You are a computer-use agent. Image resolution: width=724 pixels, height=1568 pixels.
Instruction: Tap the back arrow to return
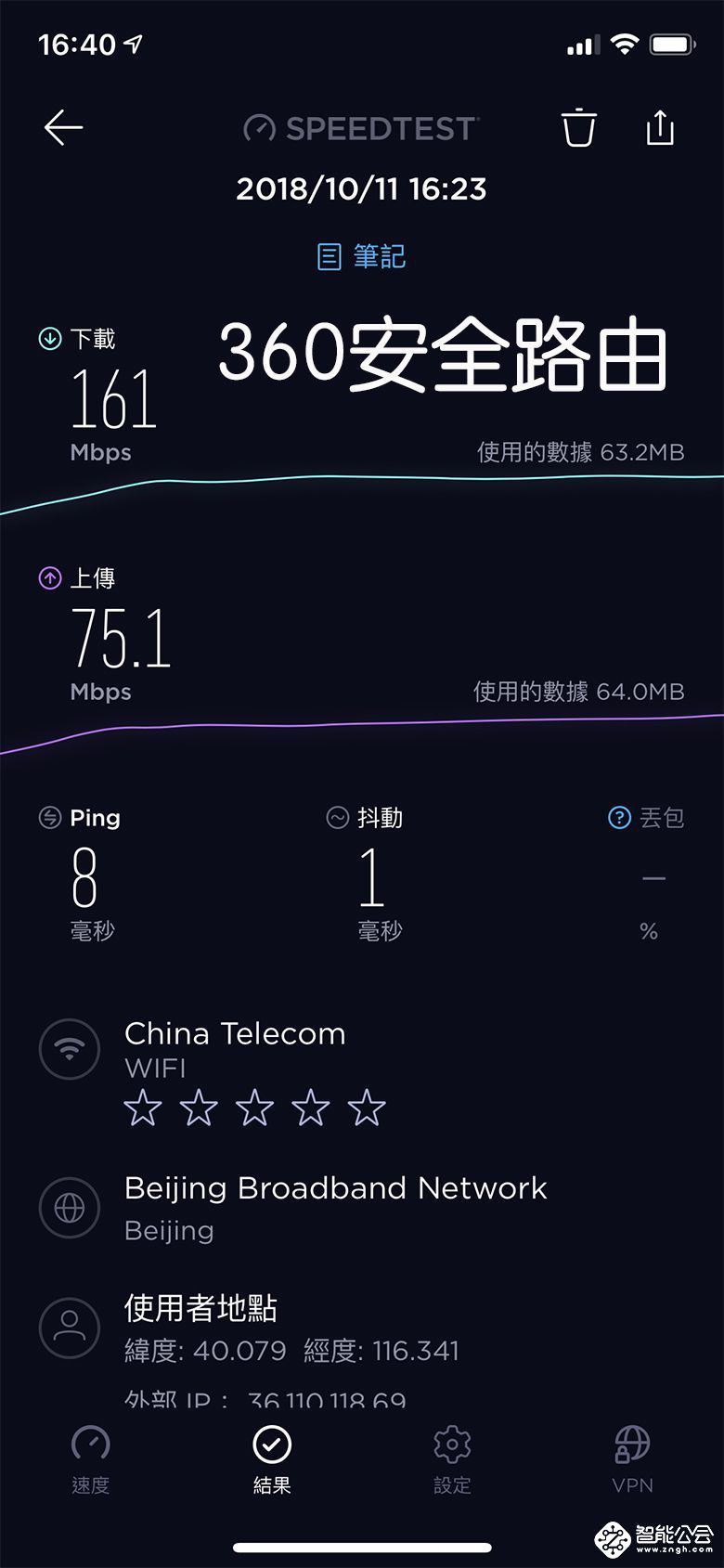[x=63, y=128]
